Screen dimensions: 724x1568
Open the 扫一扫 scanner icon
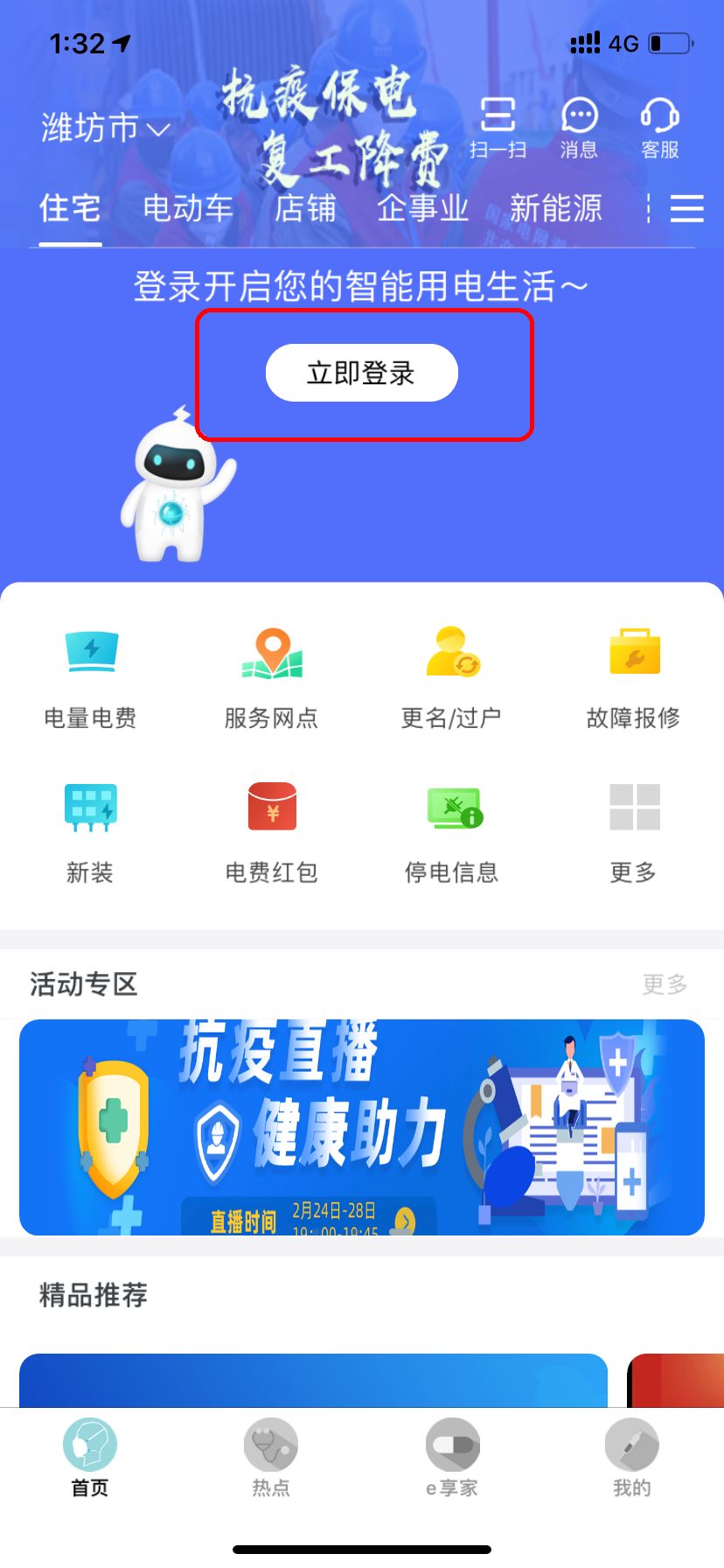point(497,127)
